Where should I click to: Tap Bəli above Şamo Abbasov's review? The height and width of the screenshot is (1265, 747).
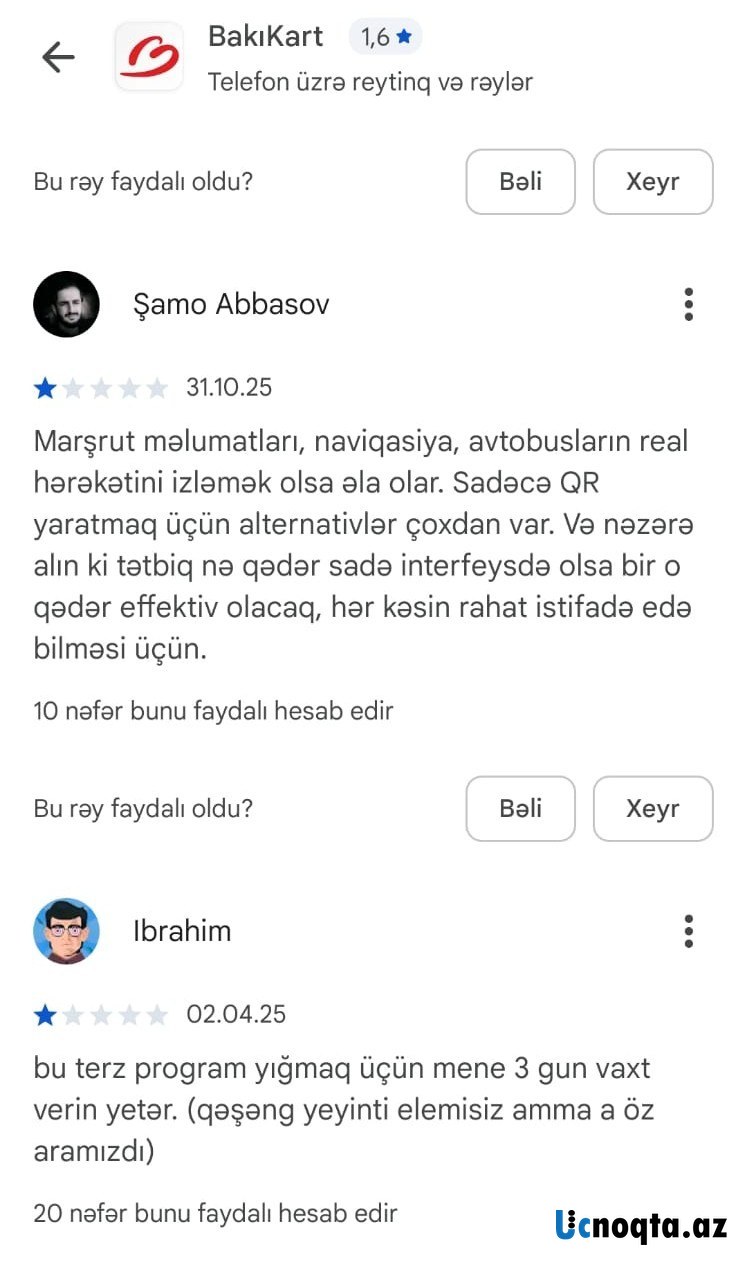520,182
